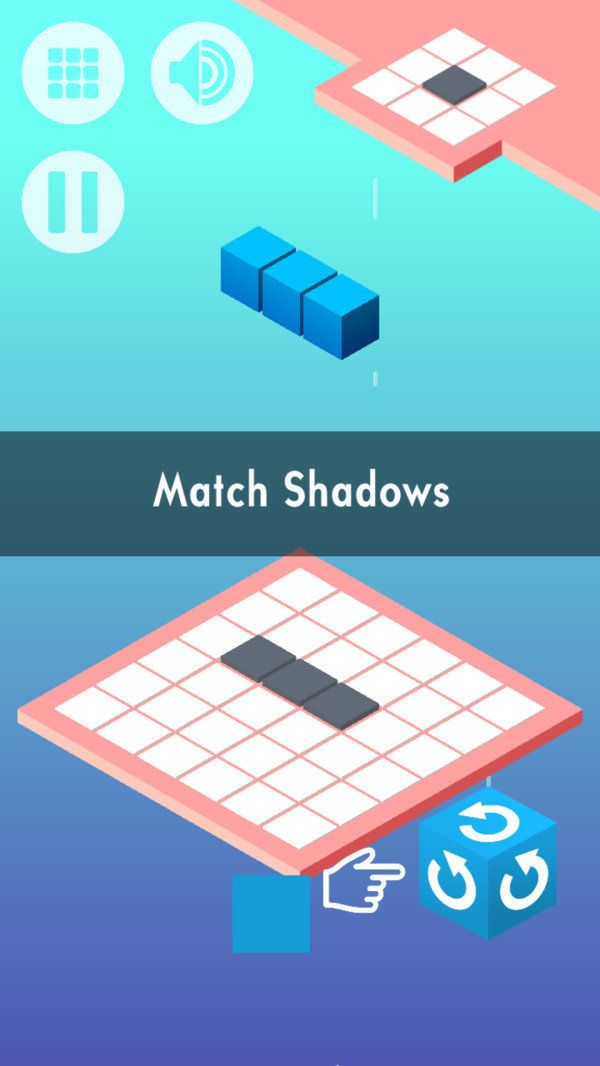Open the level select grid menu
This screenshot has width=600, height=1066.
tap(73, 72)
